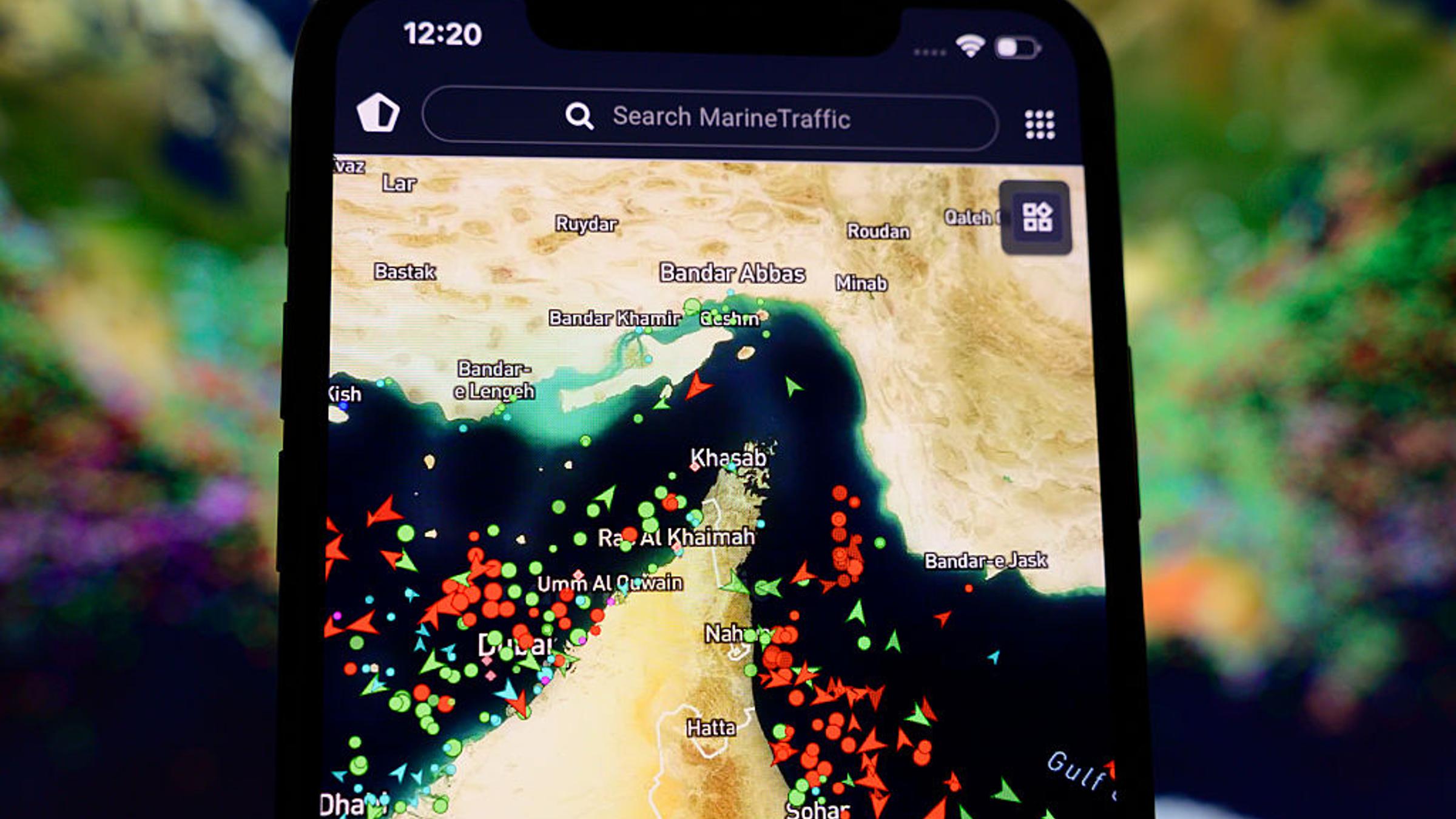Open the nine-dot grid menu

click(x=1040, y=125)
